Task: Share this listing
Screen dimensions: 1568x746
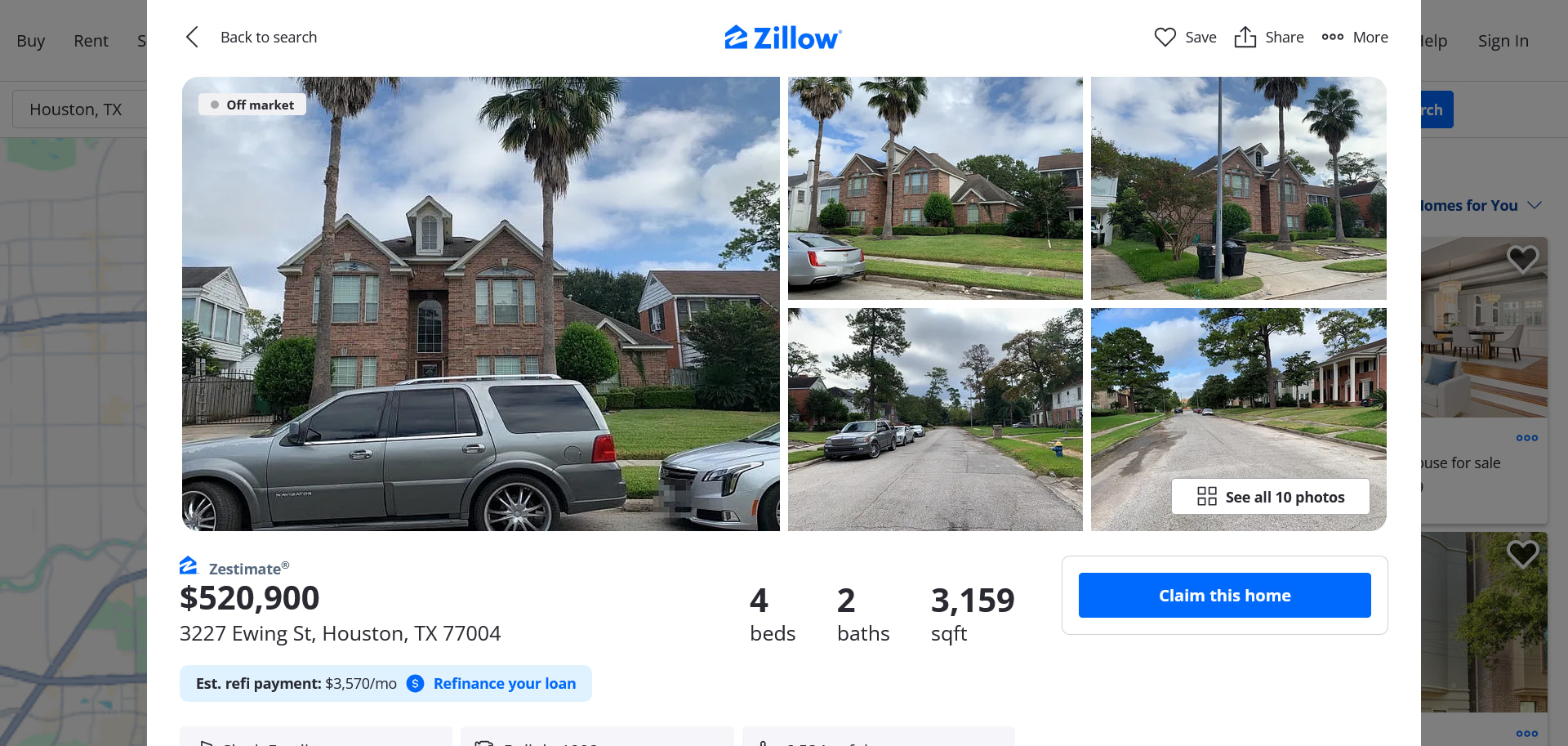Action: pos(1268,38)
